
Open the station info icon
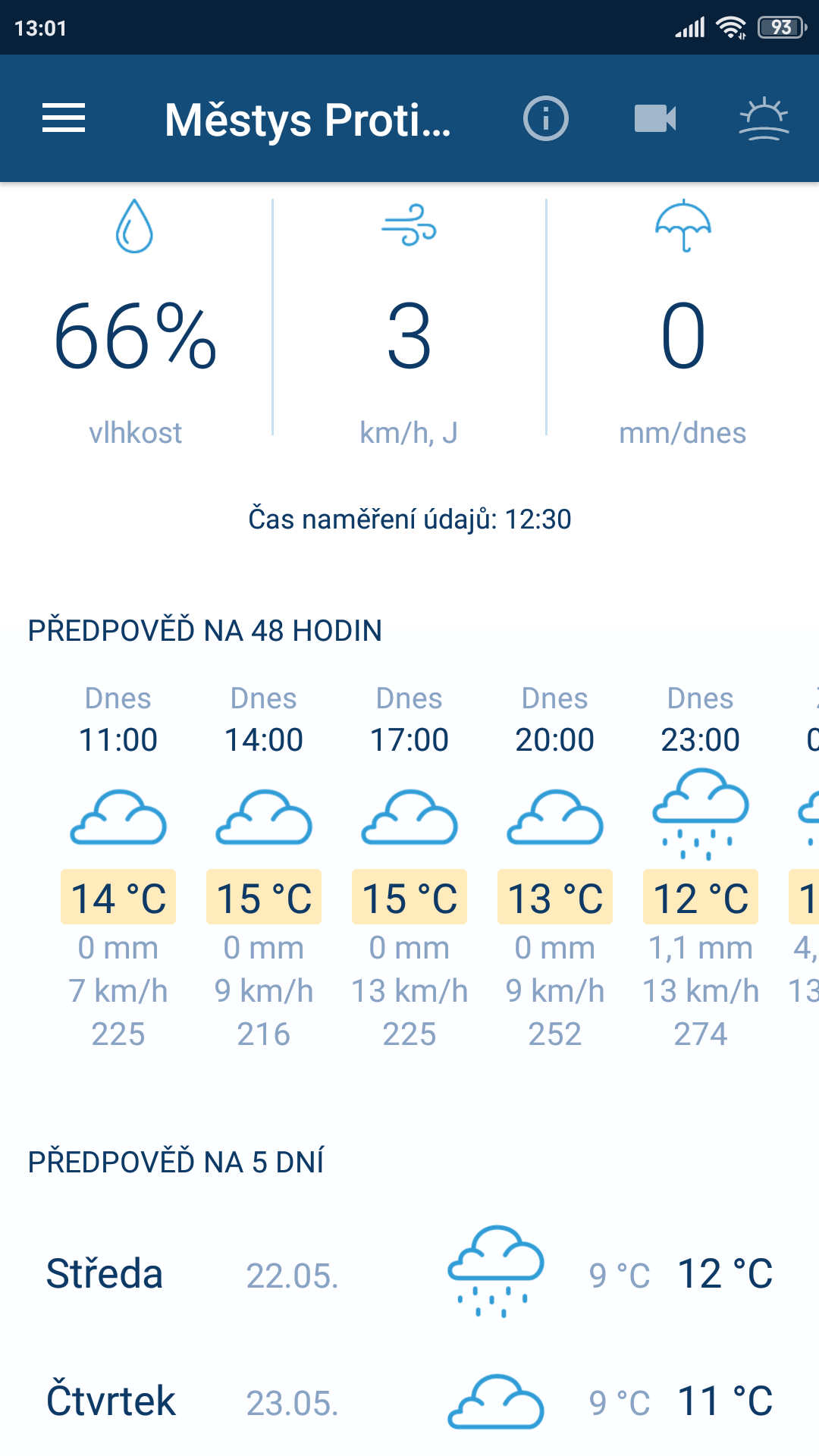545,118
